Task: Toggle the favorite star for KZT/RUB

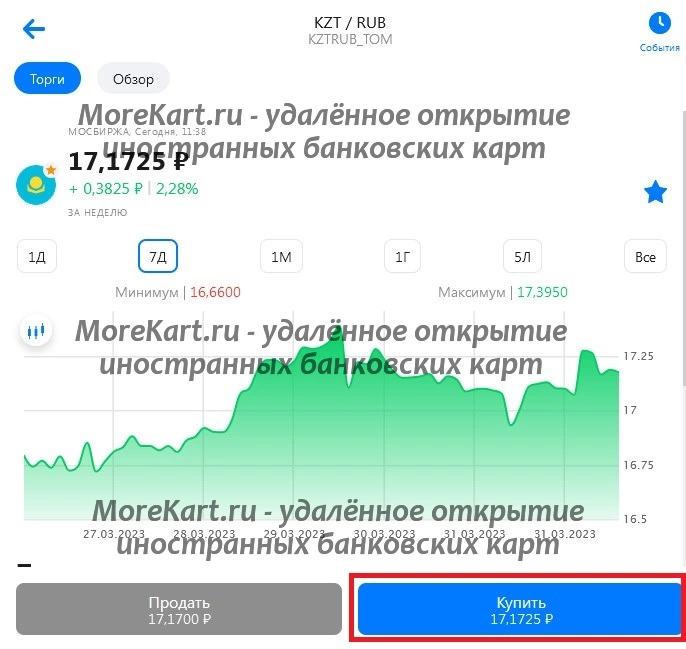Action: [655, 192]
